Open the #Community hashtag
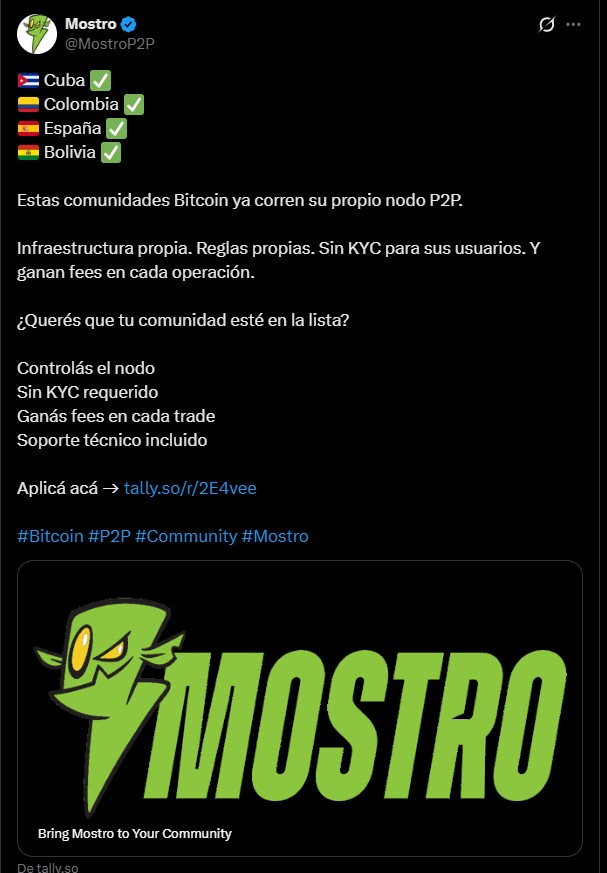607x873 pixels. 186,536
